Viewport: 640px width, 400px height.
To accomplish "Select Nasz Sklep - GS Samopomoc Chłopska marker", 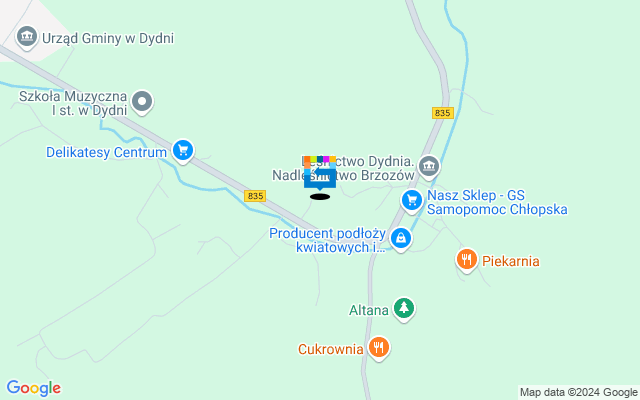I will pos(411,201).
